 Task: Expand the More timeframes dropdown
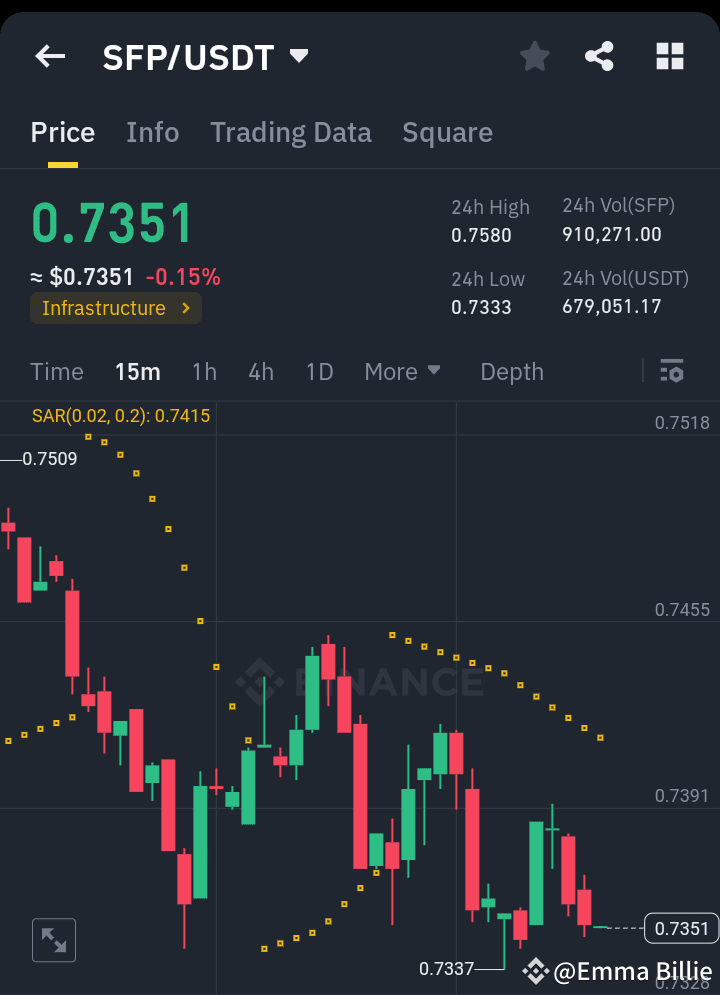click(x=403, y=371)
